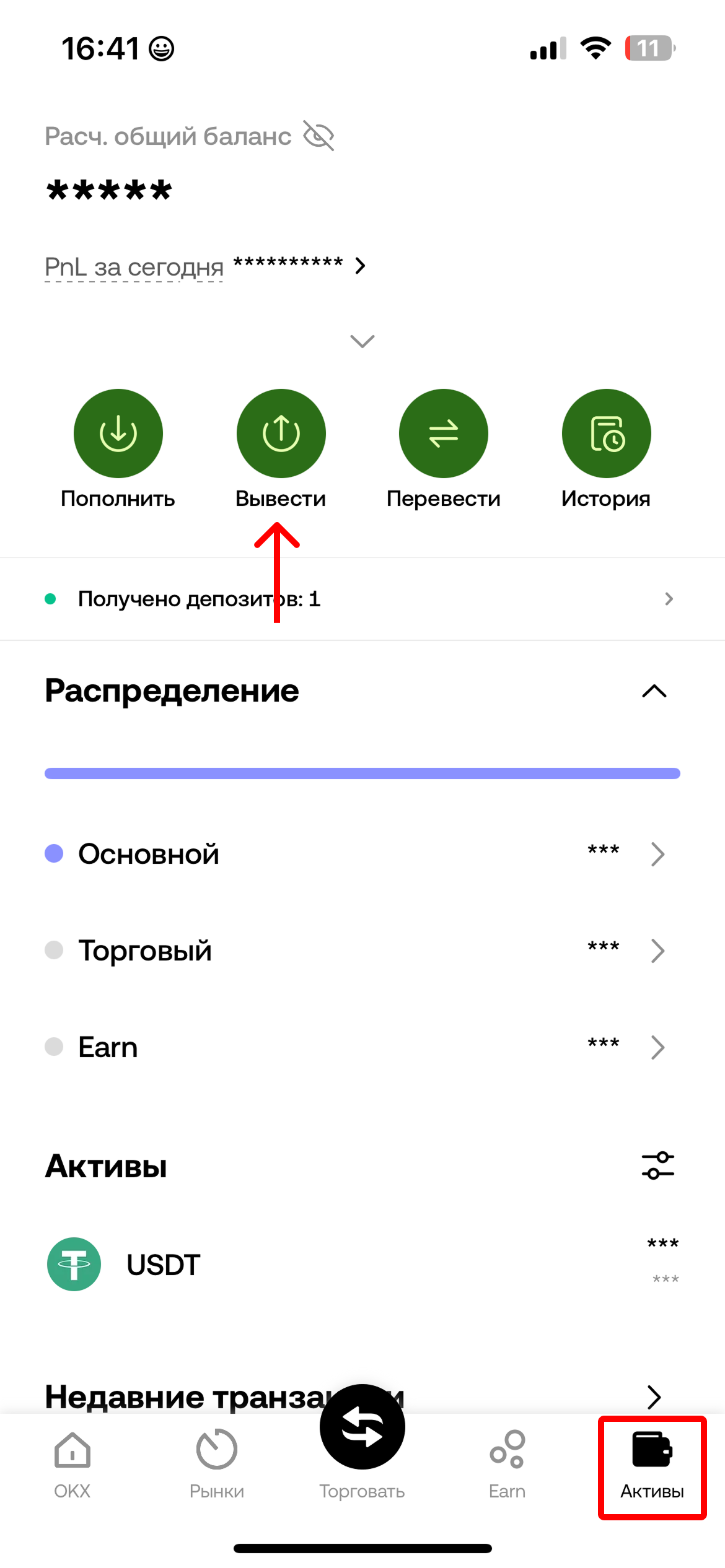Tap Пополнить to deposit funds
The height and width of the screenshot is (1568, 725).
point(118,433)
